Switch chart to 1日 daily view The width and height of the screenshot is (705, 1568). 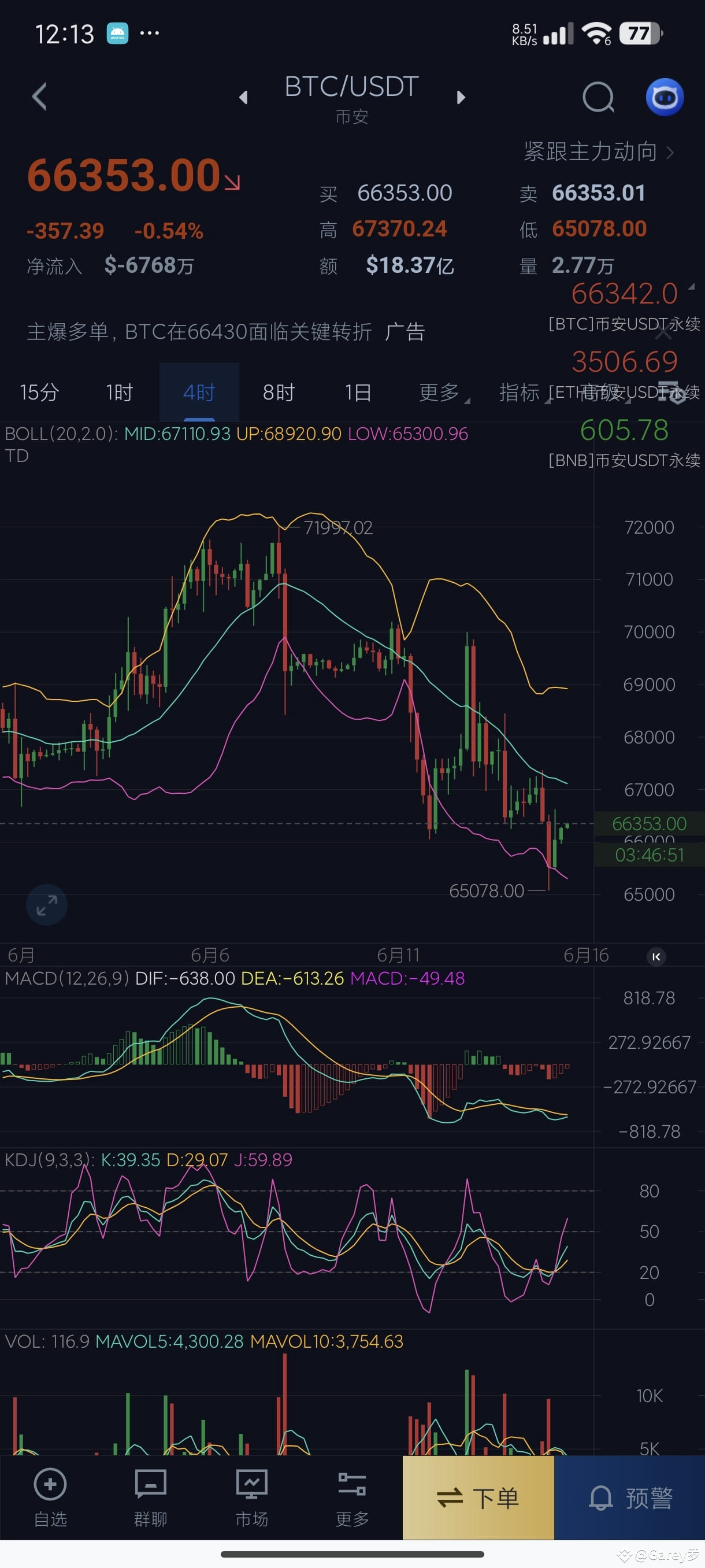358,393
